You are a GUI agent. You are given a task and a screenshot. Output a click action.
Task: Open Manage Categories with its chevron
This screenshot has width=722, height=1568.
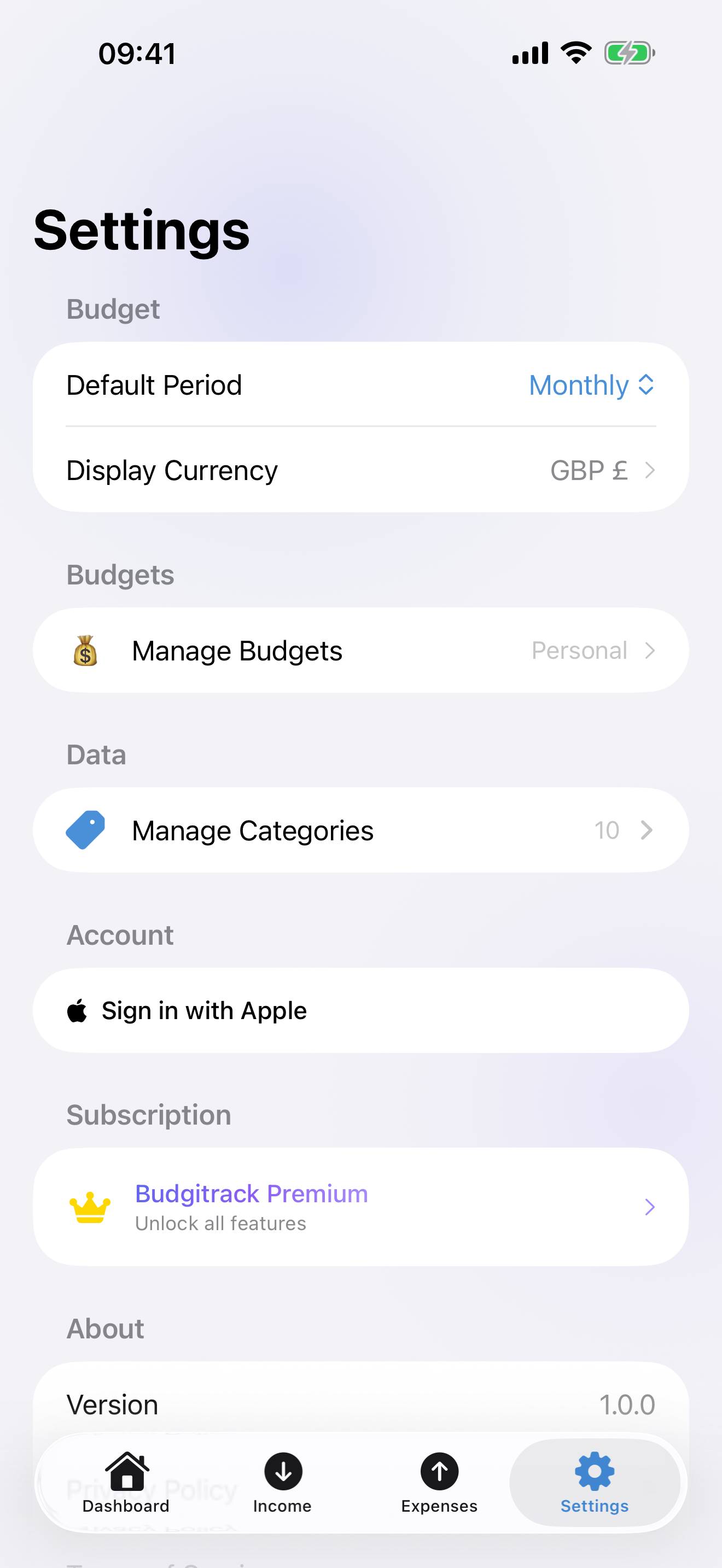point(648,829)
